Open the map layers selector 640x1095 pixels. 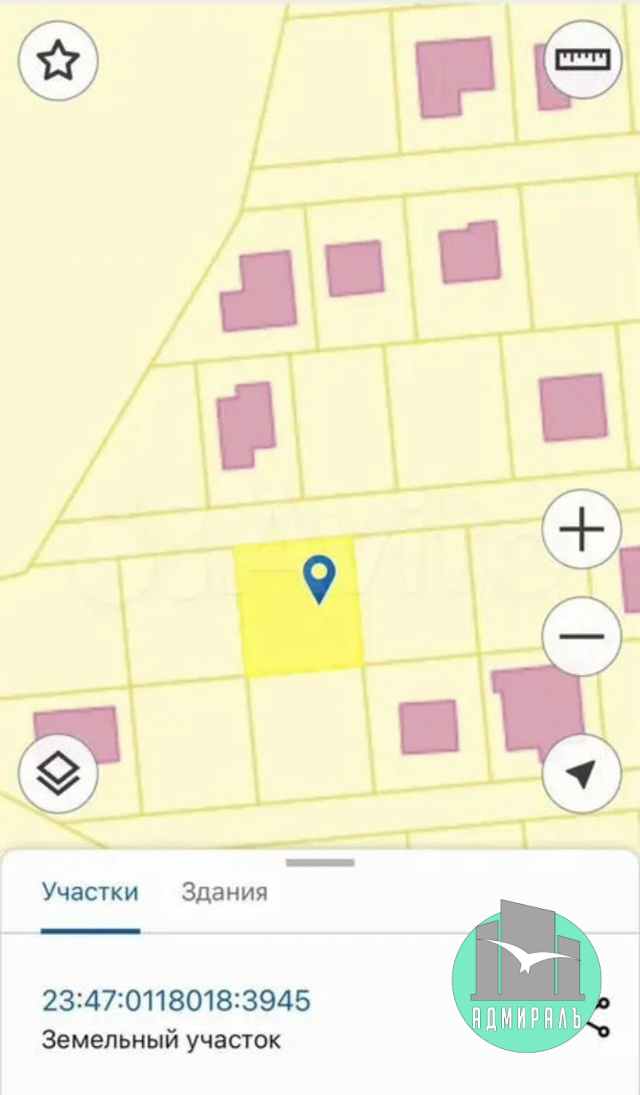pyautogui.click(x=58, y=773)
